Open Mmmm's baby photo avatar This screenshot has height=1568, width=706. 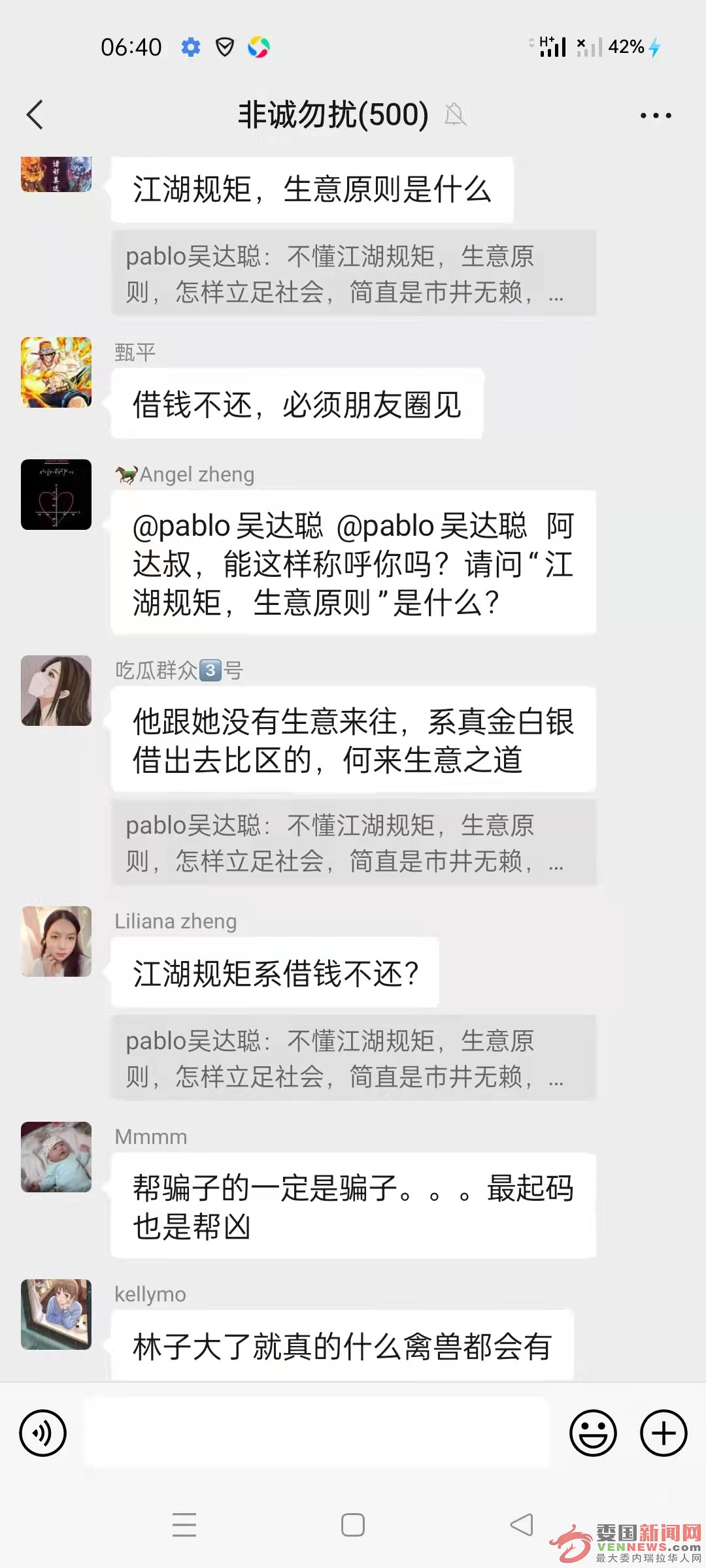56,1157
